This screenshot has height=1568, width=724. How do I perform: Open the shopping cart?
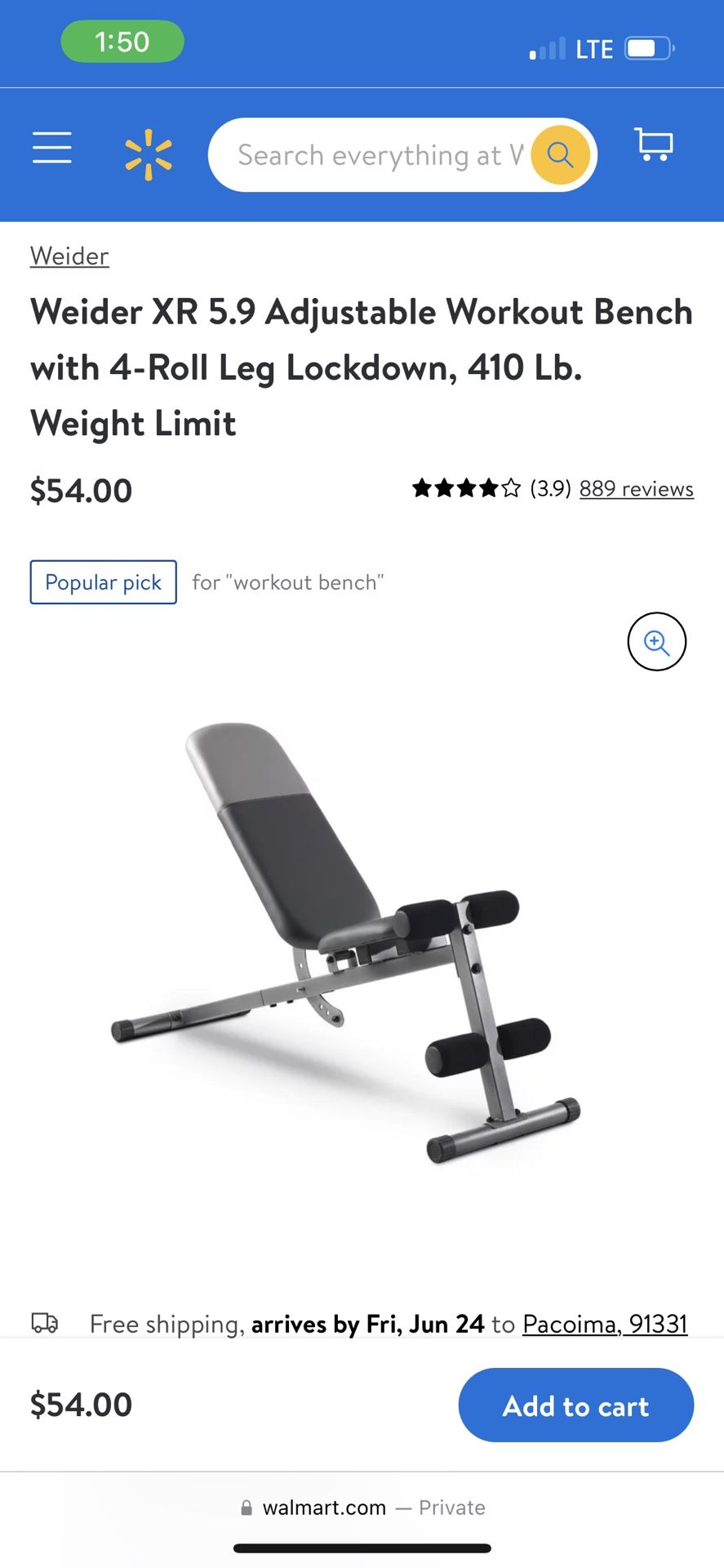[x=654, y=145]
